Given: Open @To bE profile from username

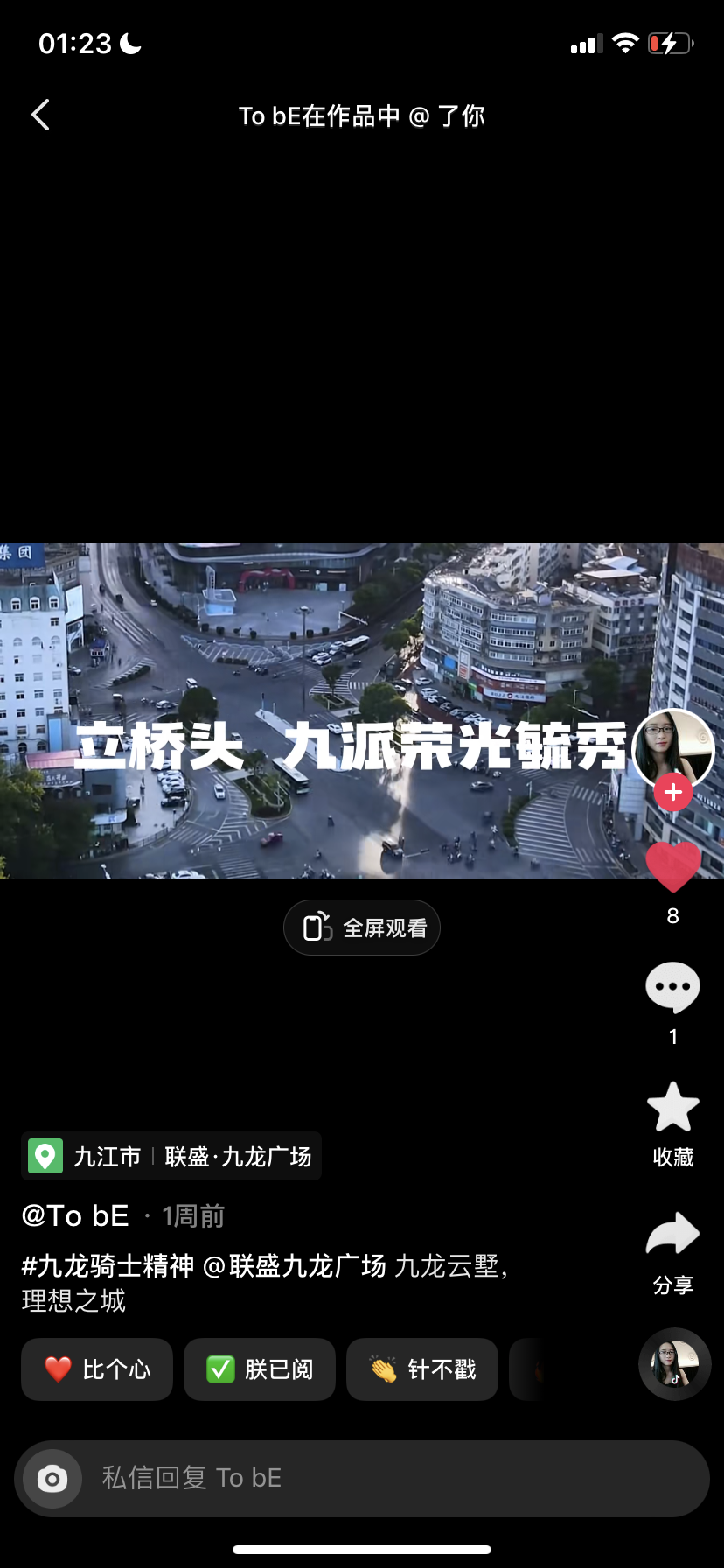Looking at the screenshot, I should click(x=75, y=1215).
